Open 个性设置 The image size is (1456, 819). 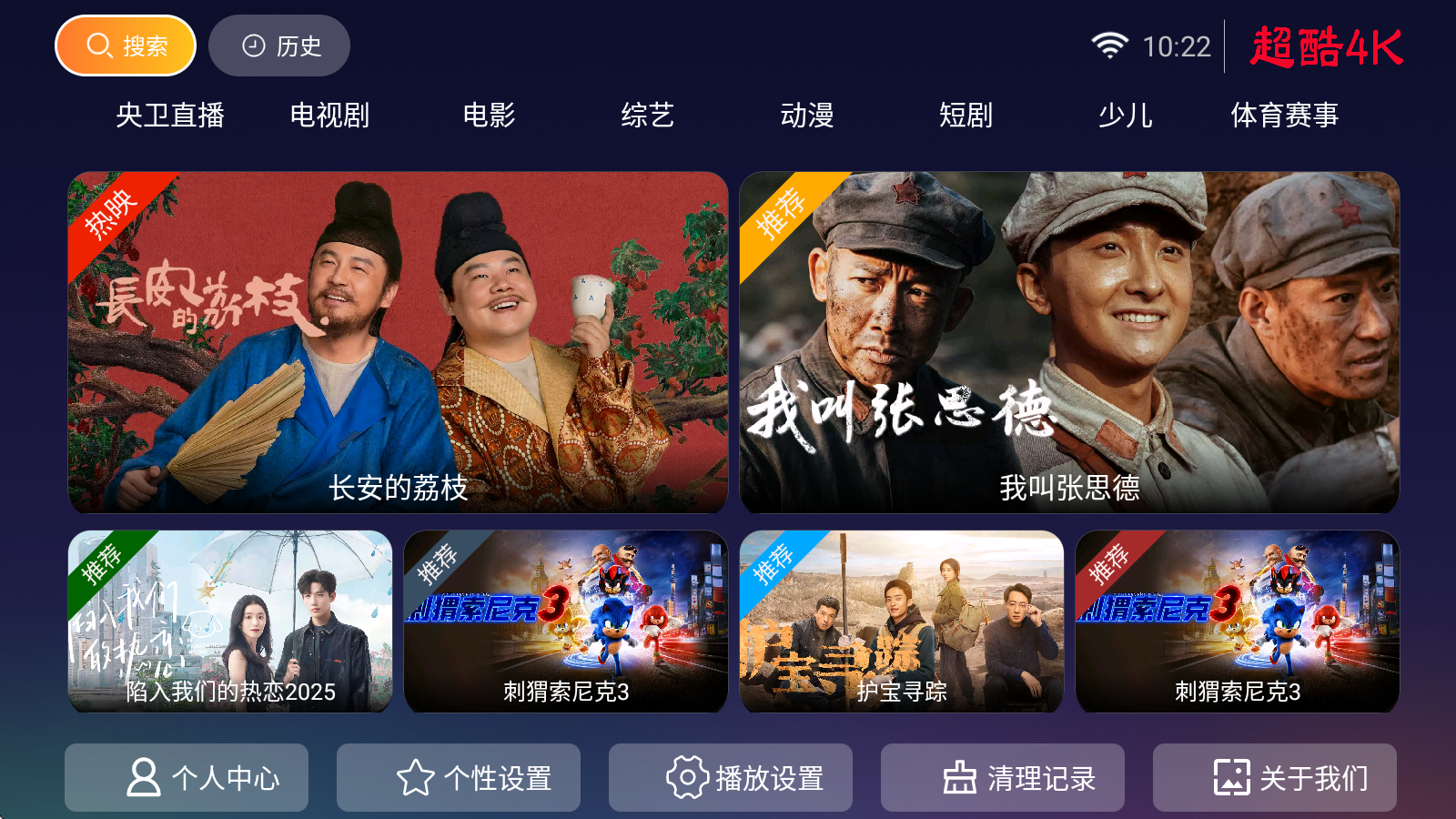(x=459, y=777)
